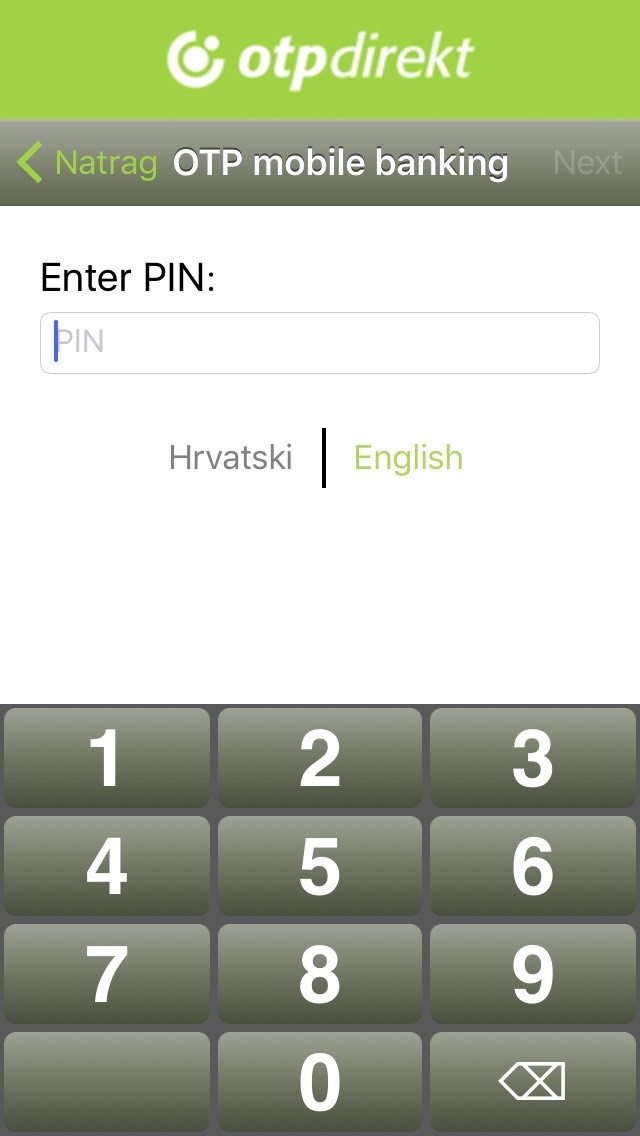Enter digit 6 on the keypad
640x1136 pixels.
pos(533,866)
